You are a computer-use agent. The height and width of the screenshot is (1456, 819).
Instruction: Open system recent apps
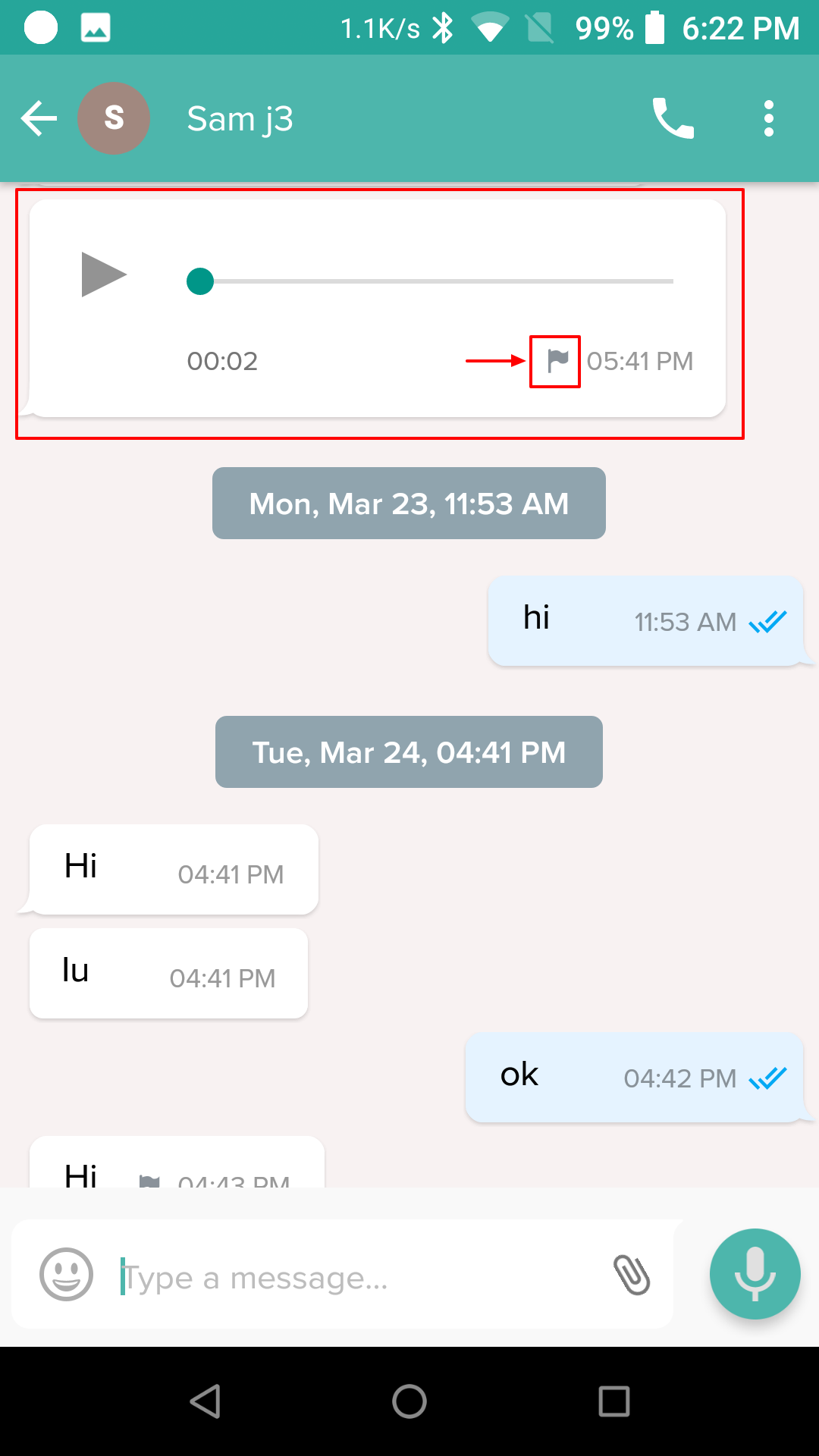pyautogui.click(x=614, y=1401)
